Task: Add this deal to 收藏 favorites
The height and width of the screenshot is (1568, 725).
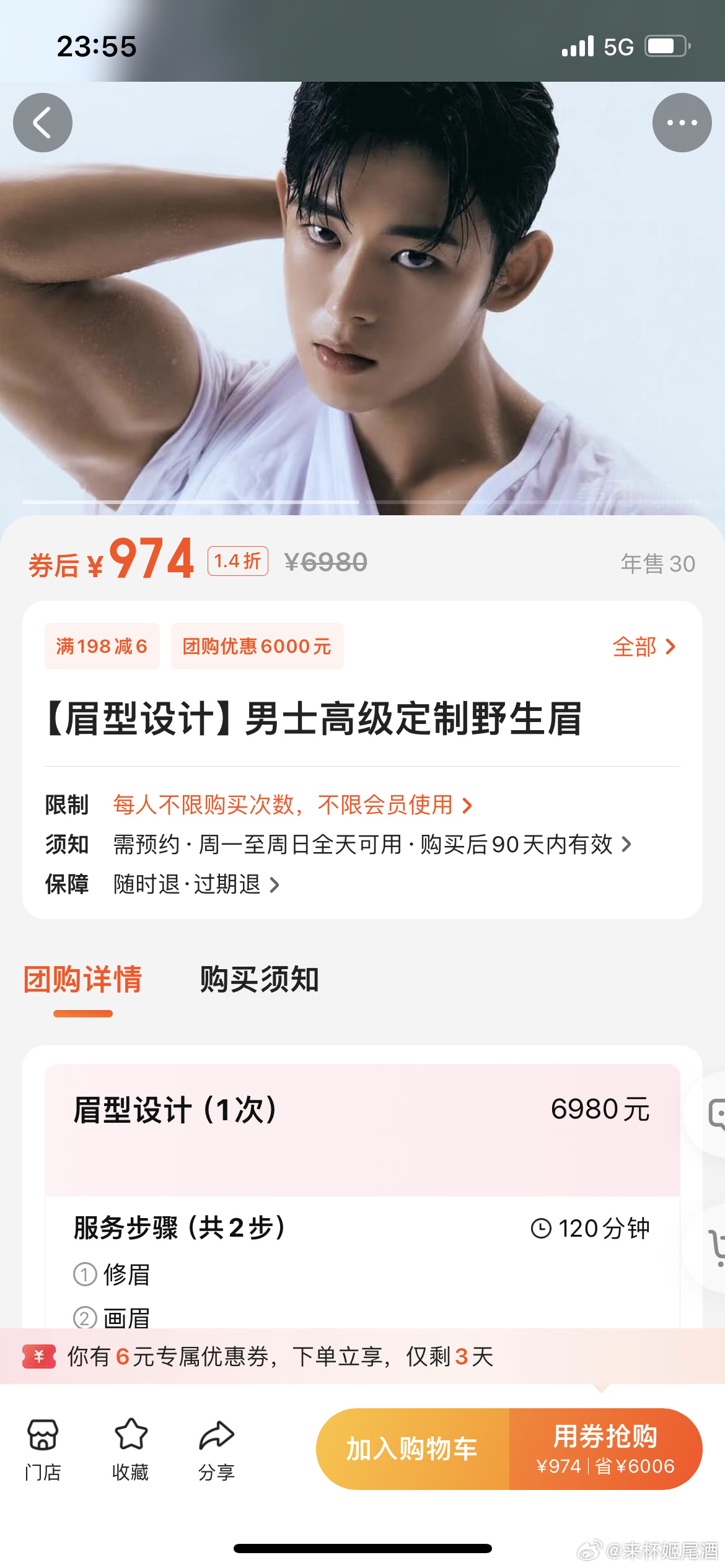Action: tap(130, 1448)
